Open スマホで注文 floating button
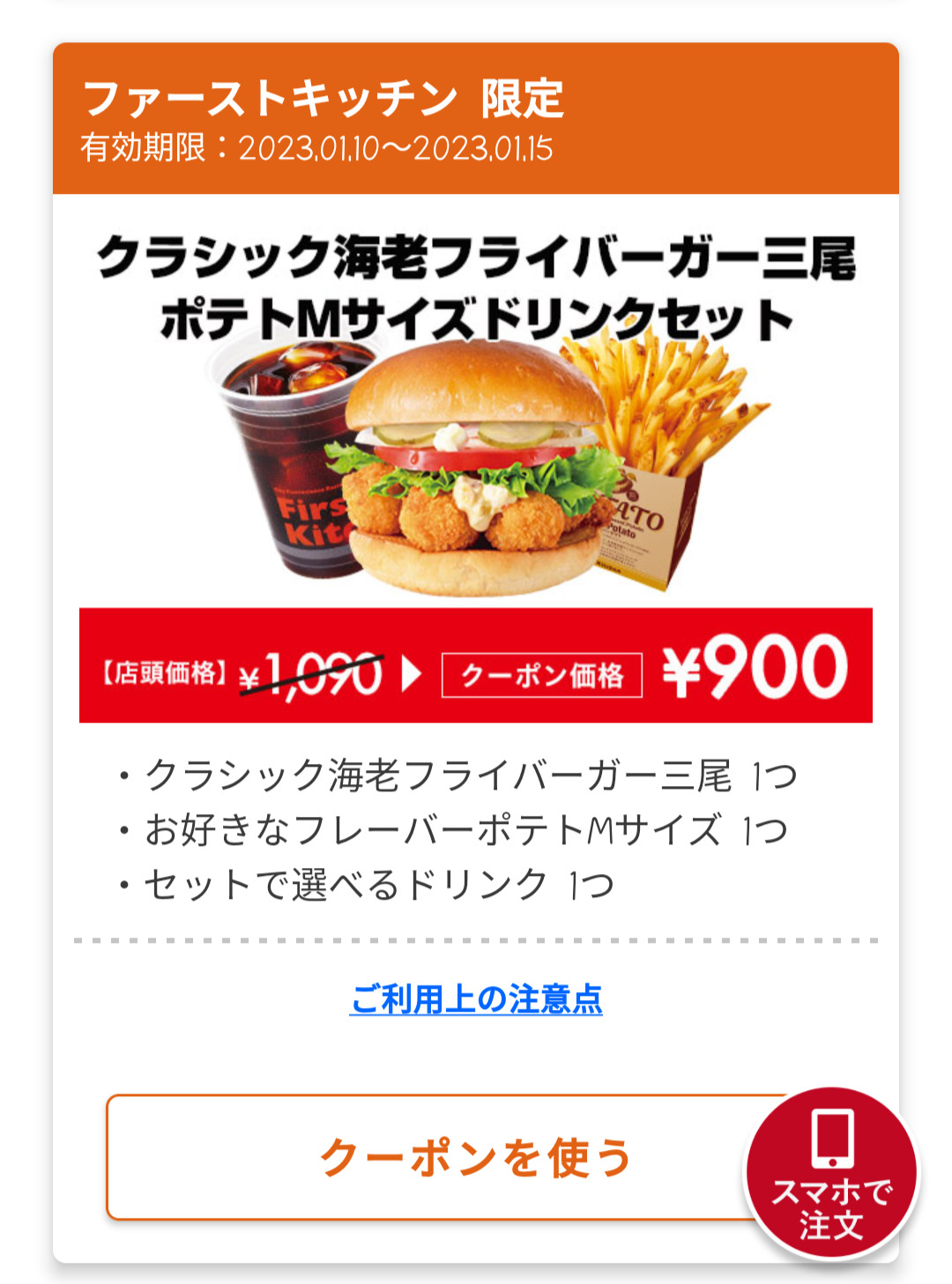This screenshot has width=952, height=1284. [831, 1173]
